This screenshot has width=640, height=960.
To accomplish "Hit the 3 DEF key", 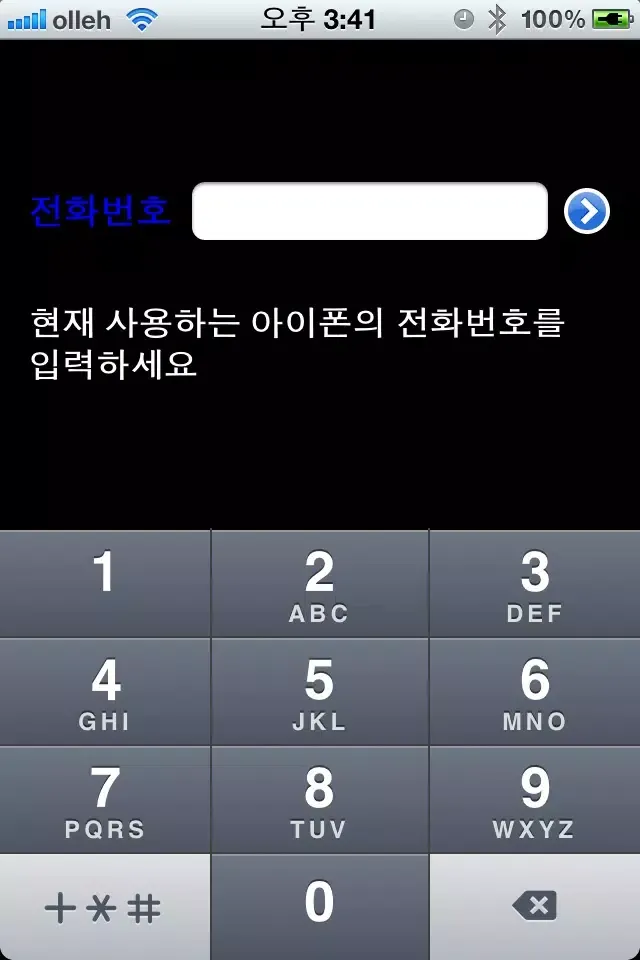I will [x=535, y=584].
